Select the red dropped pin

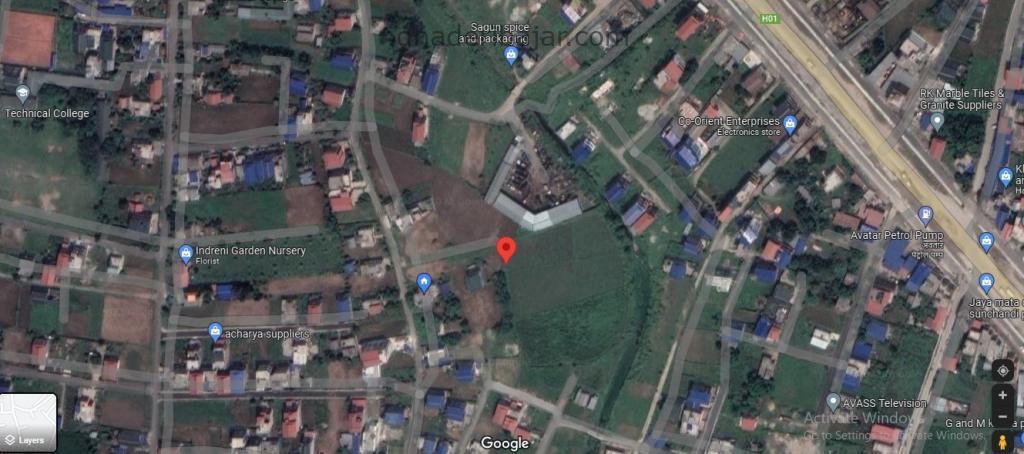tap(506, 249)
